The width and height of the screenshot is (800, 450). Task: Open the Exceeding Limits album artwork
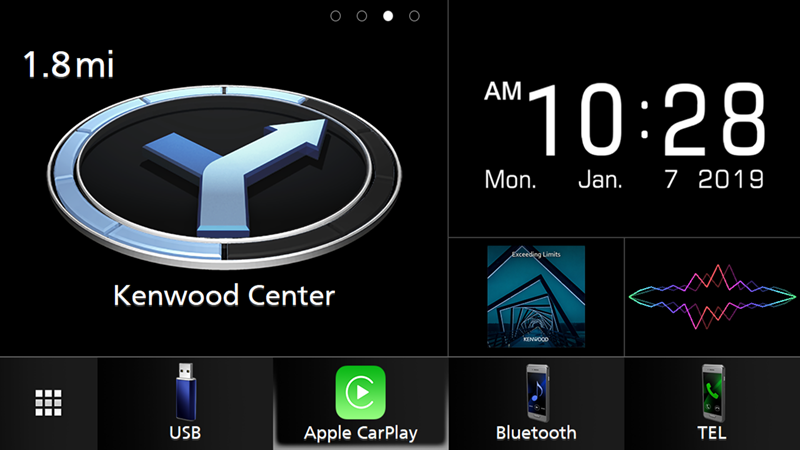(536, 296)
